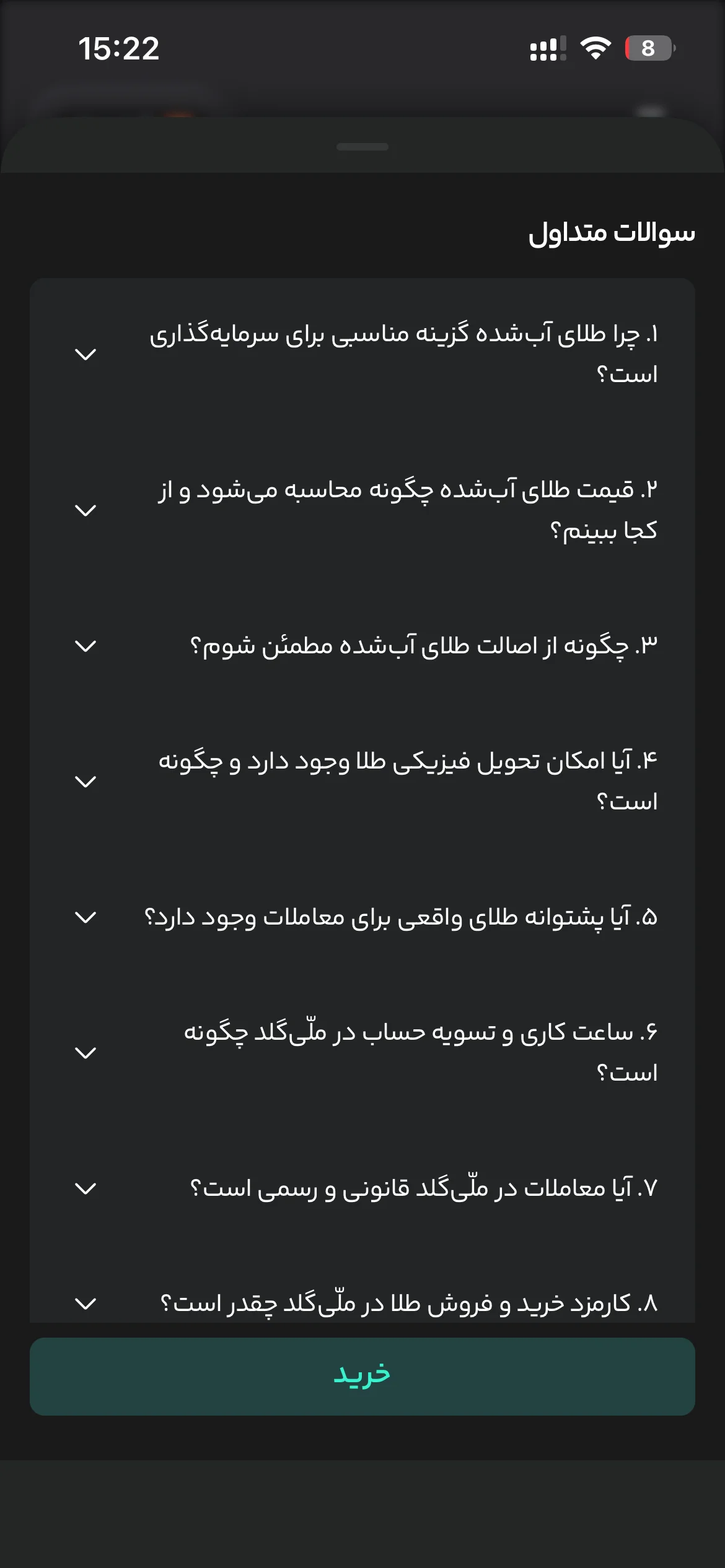Screen dimensions: 725x1568
Task: Tap the sheet's drag handle at the top
Action: 362,147
